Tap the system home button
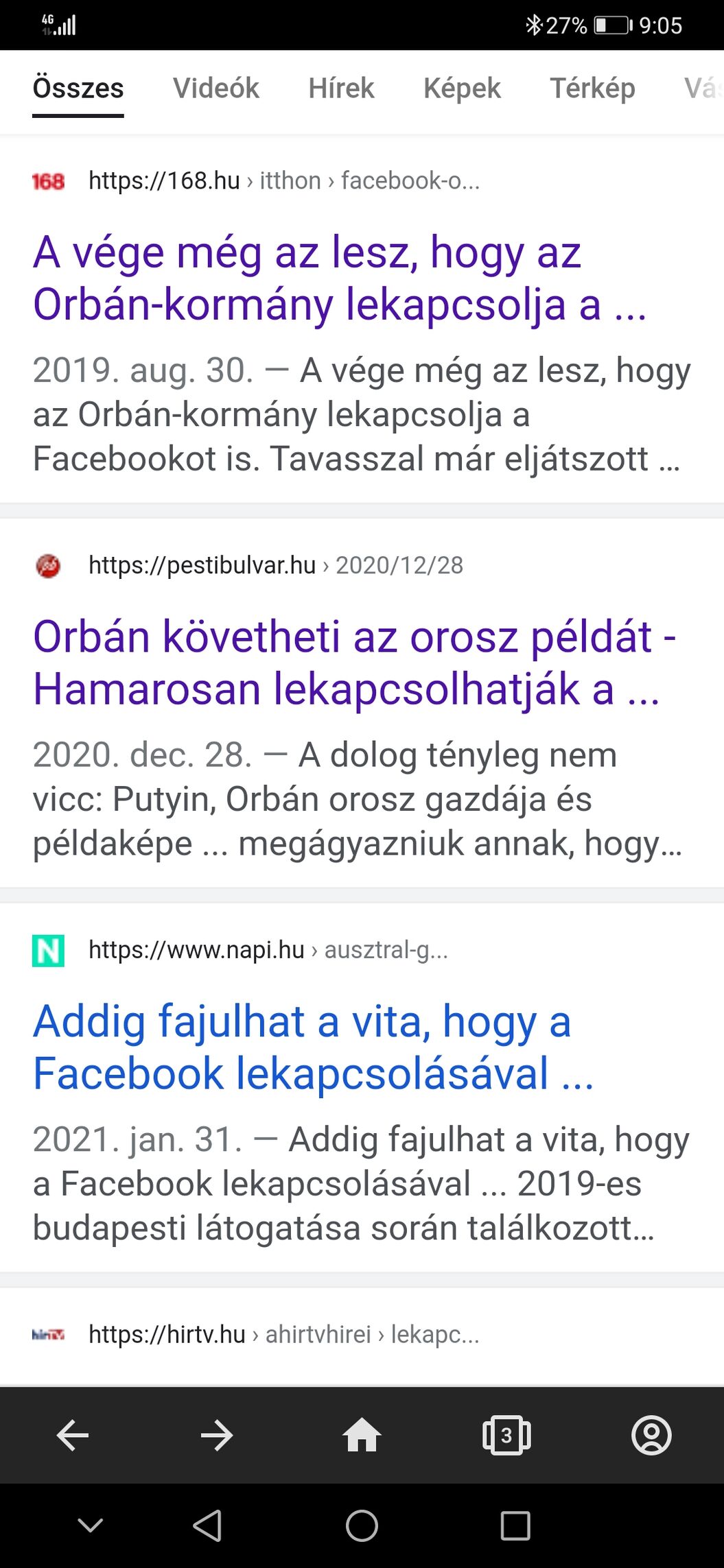The width and height of the screenshot is (724, 1568). (362, 1526)
